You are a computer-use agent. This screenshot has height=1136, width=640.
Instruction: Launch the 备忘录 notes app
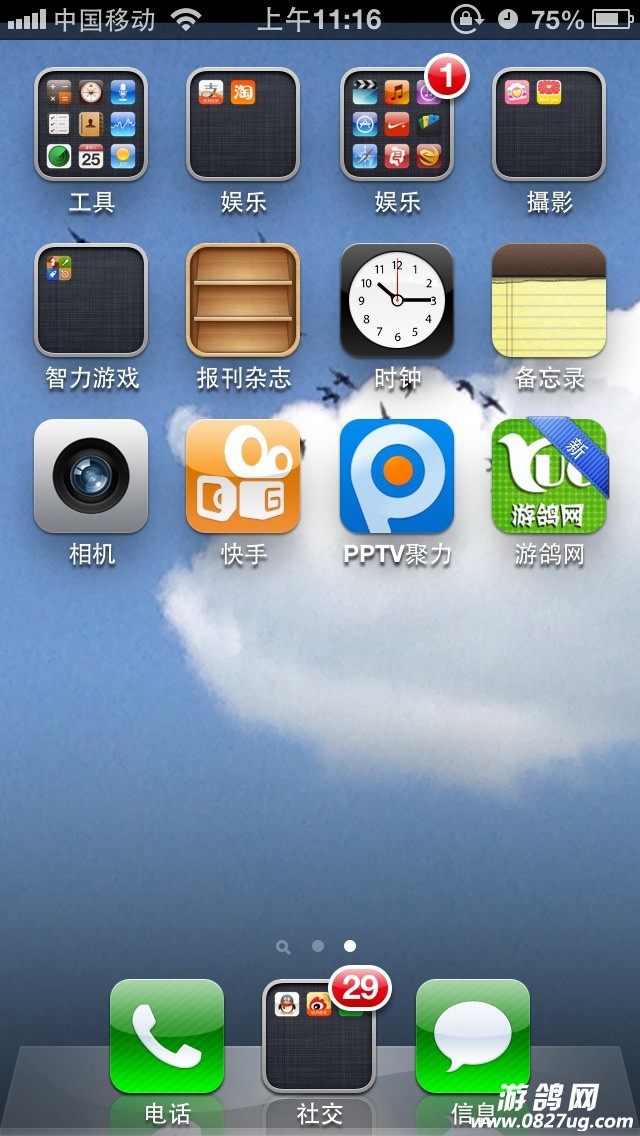[549, 300]
